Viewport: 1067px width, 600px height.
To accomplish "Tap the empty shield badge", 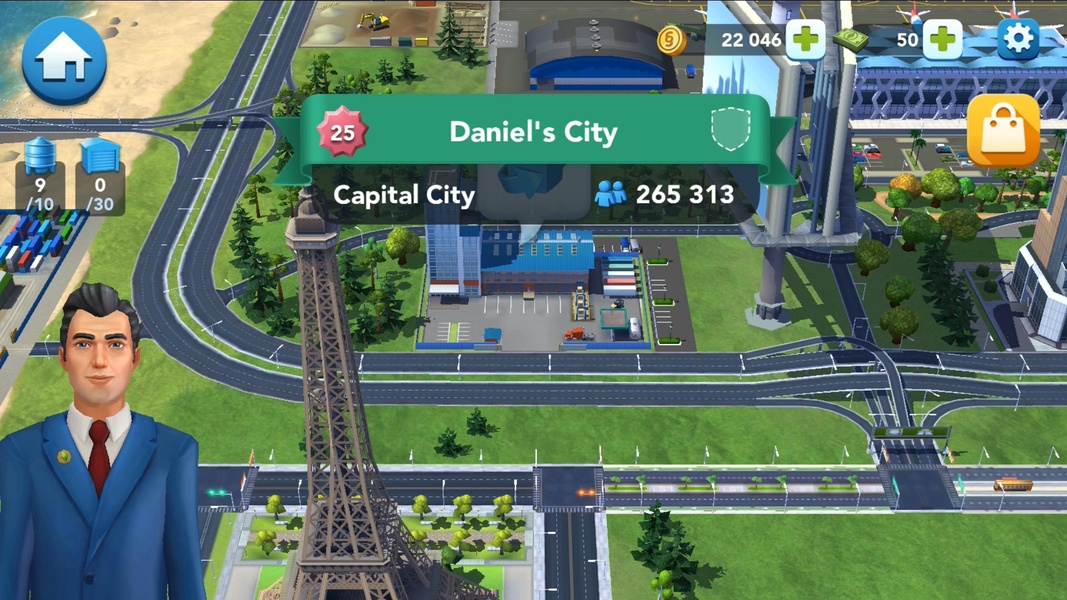I will 730,130.
